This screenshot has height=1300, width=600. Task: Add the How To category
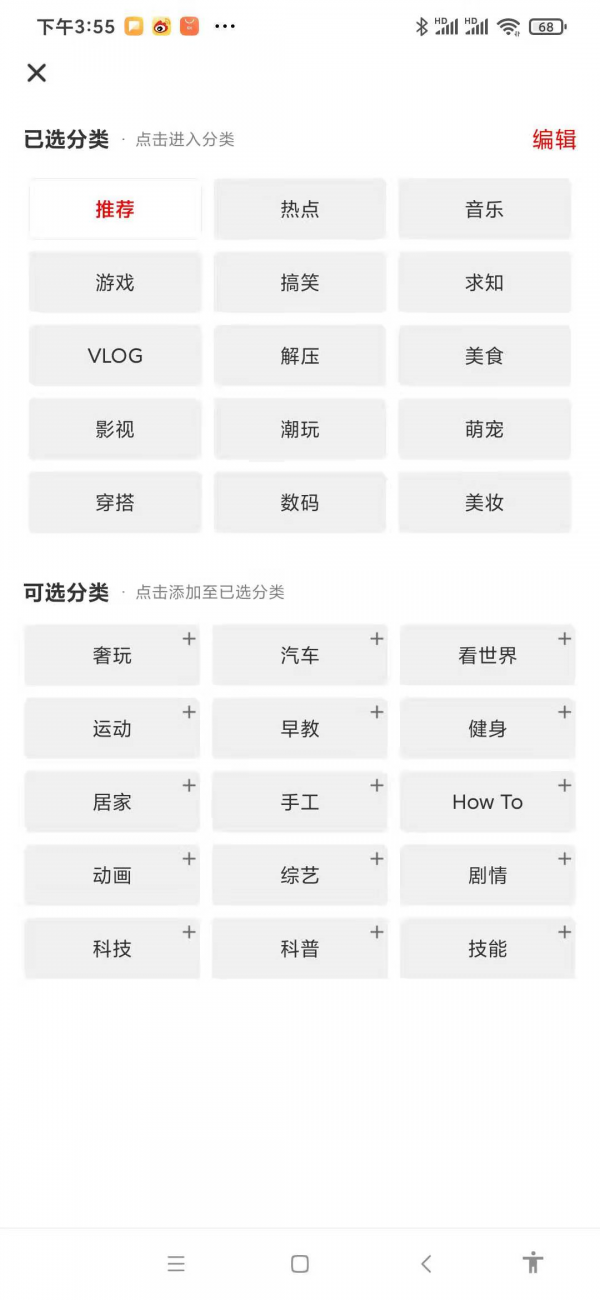[x=488, y=802]
